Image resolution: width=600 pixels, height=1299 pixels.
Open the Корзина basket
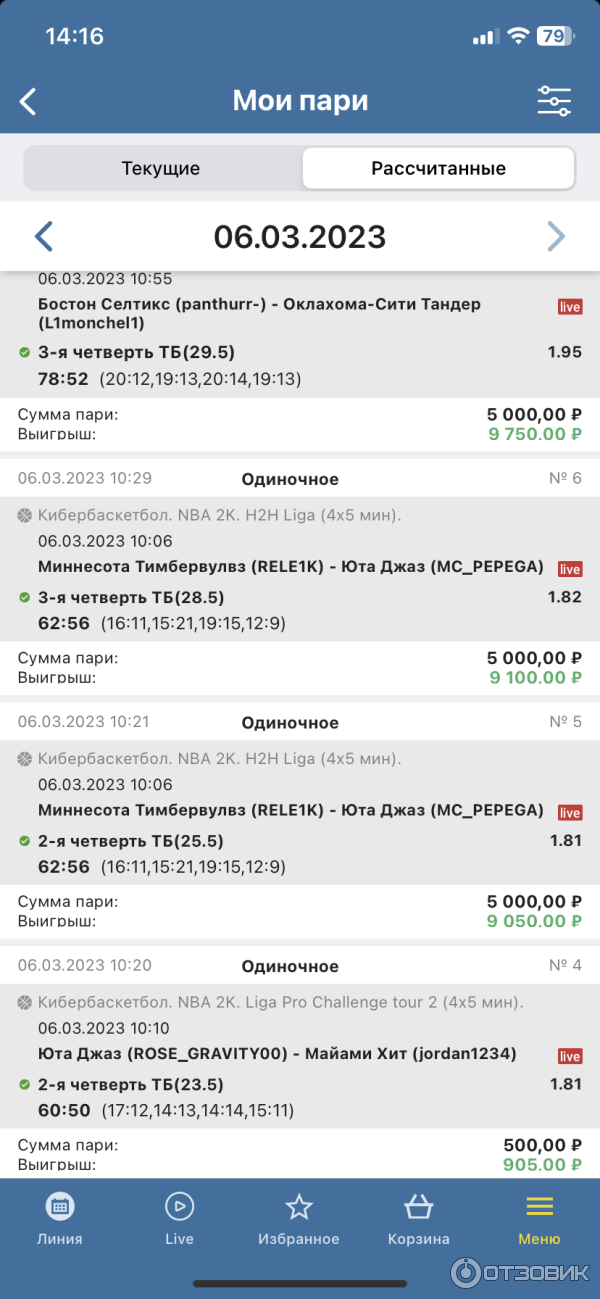(x=418, y=1220)
